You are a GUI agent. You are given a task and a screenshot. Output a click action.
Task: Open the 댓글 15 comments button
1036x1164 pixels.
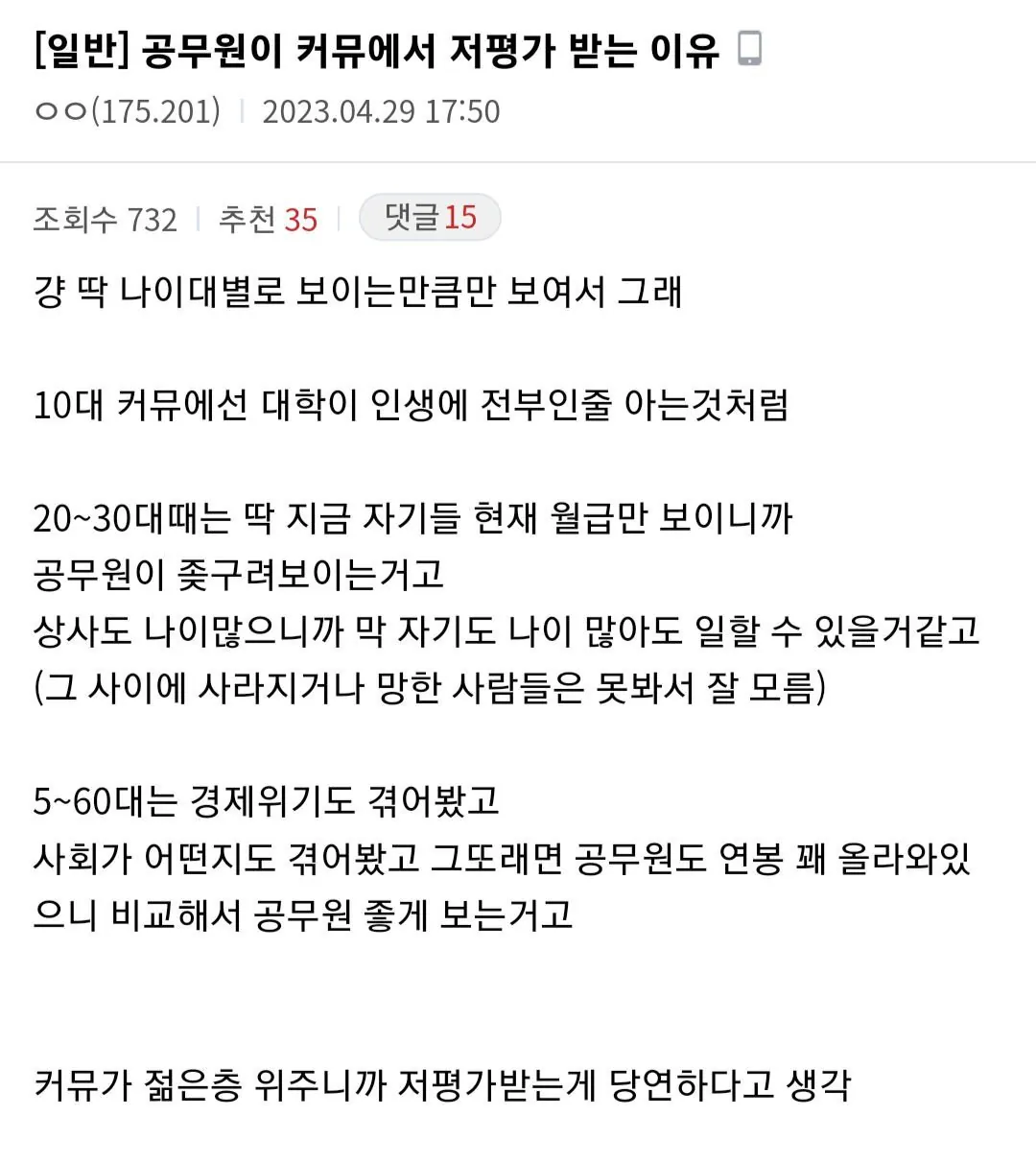(430, 218)
